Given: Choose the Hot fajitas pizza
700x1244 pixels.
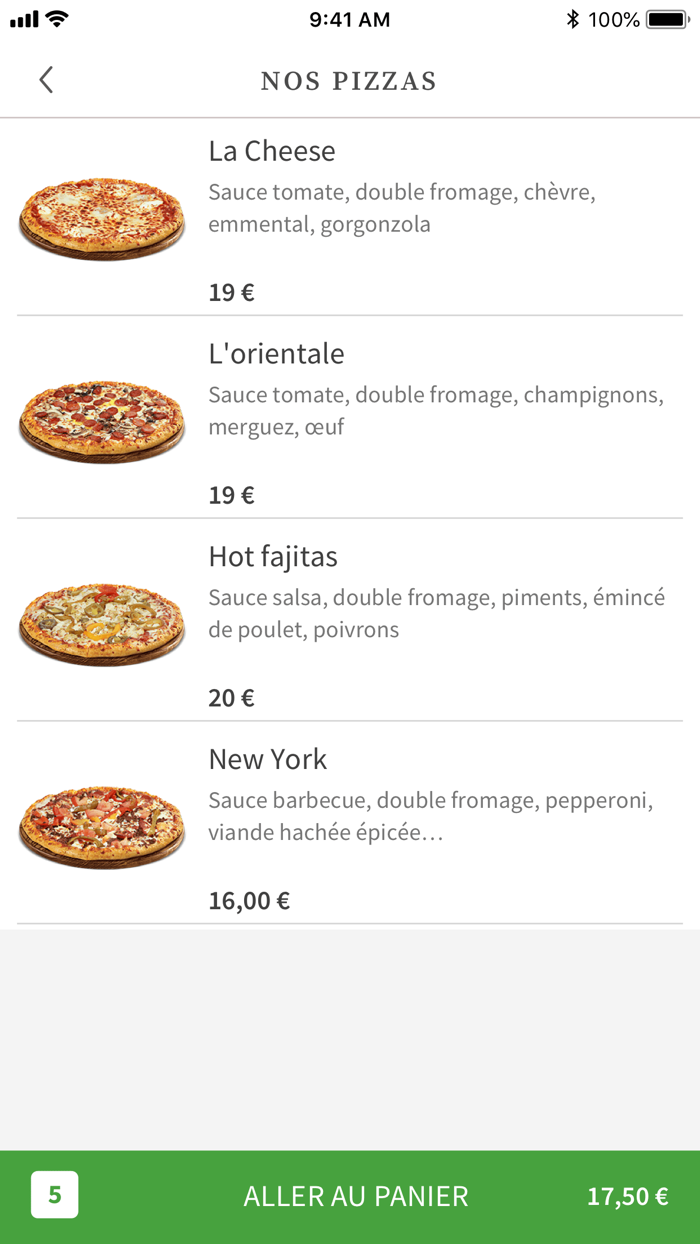Looking at the screenshot, I should 350,622.
